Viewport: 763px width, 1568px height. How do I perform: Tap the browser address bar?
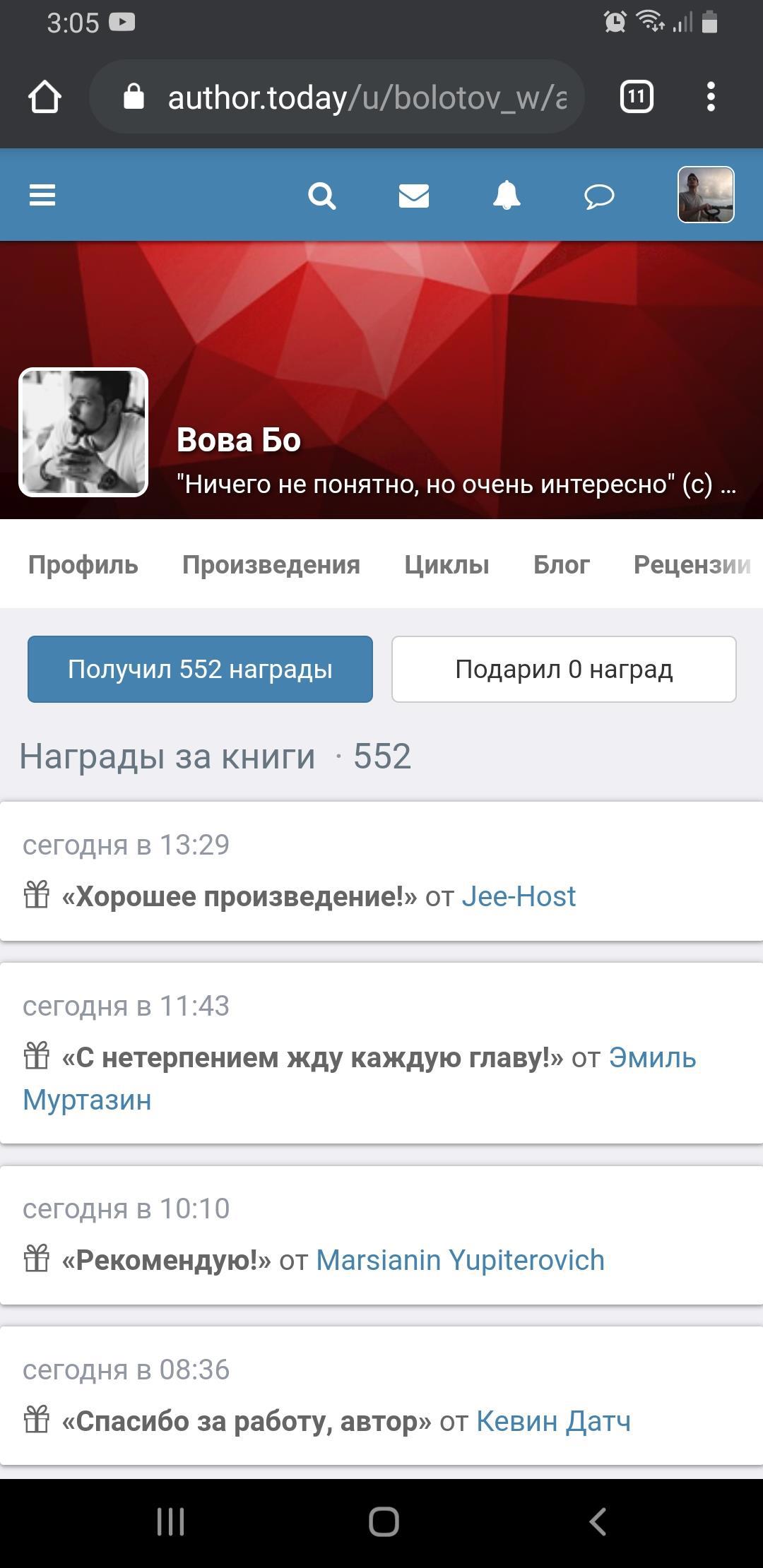tap(353, 97)
